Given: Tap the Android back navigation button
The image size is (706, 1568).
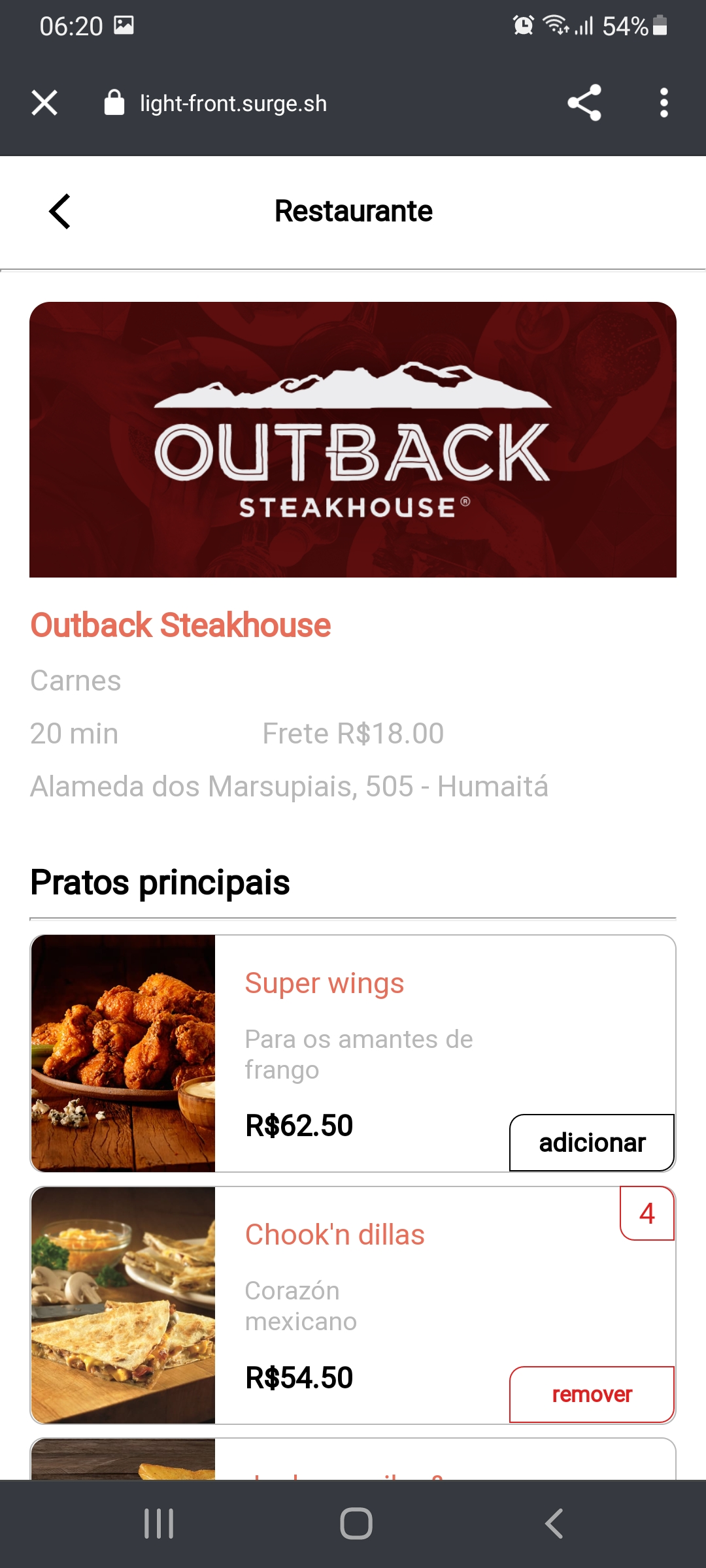Looking at the screenshot, I should pos(552,1519).
